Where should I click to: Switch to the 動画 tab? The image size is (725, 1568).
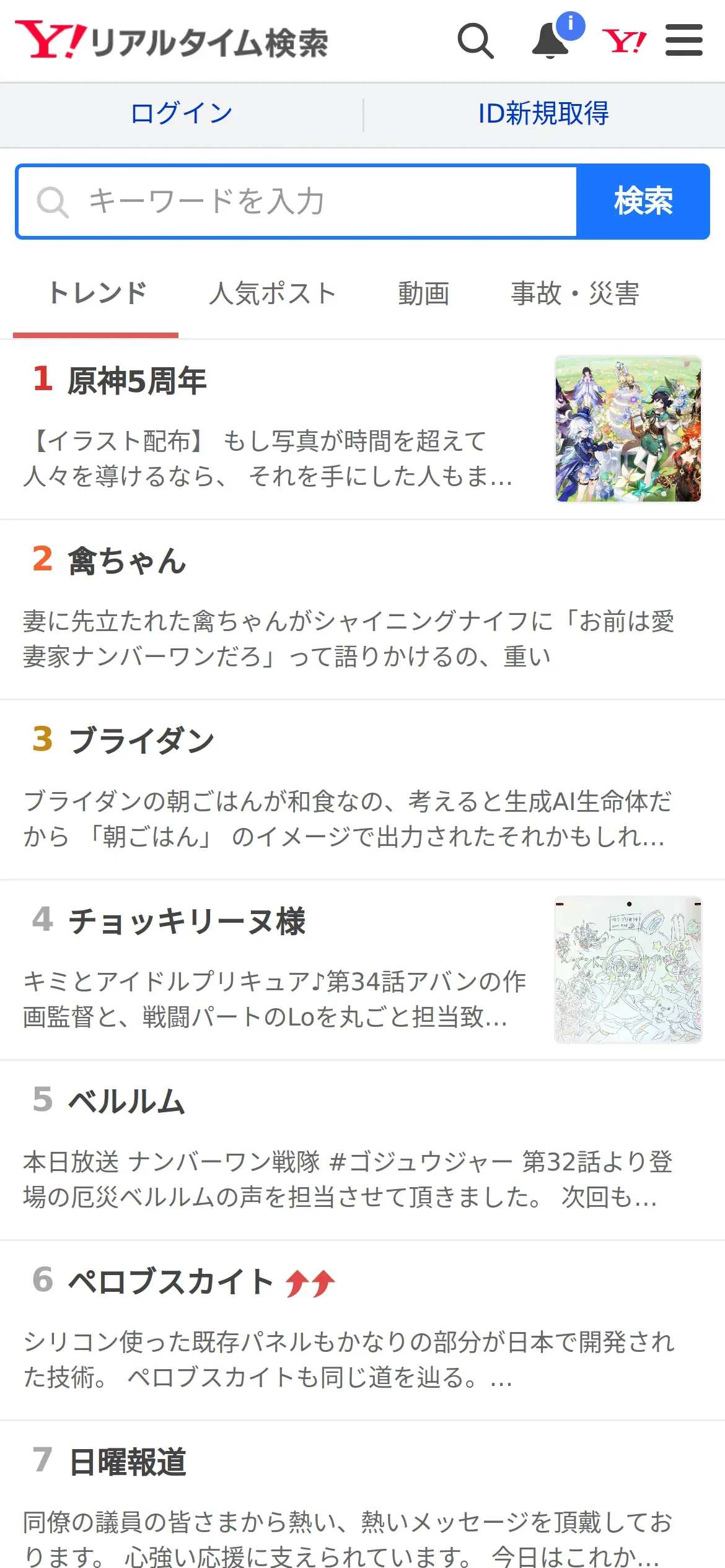[x=424, y=294]
